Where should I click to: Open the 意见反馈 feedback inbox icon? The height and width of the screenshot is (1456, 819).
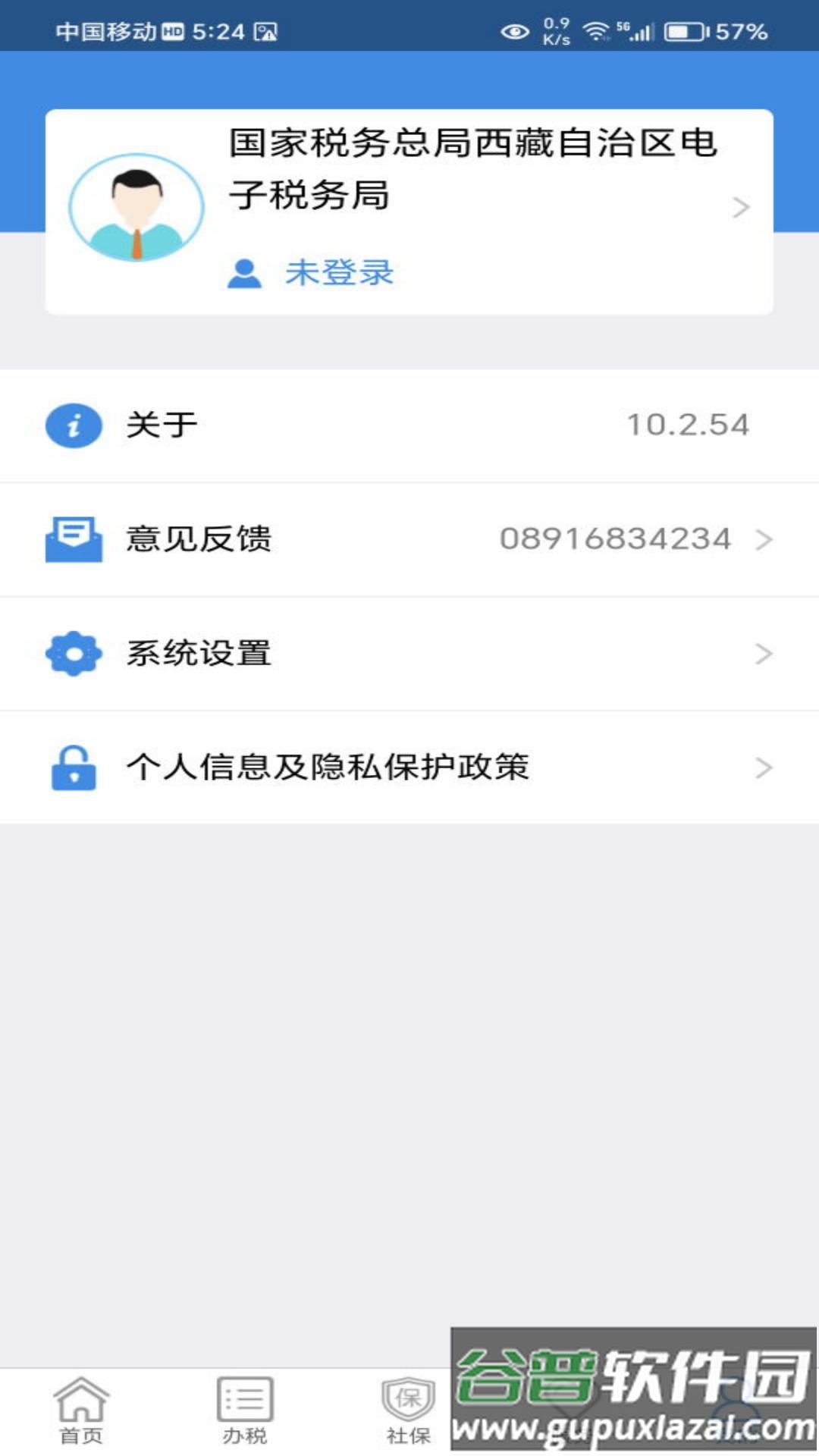(73, 538)
